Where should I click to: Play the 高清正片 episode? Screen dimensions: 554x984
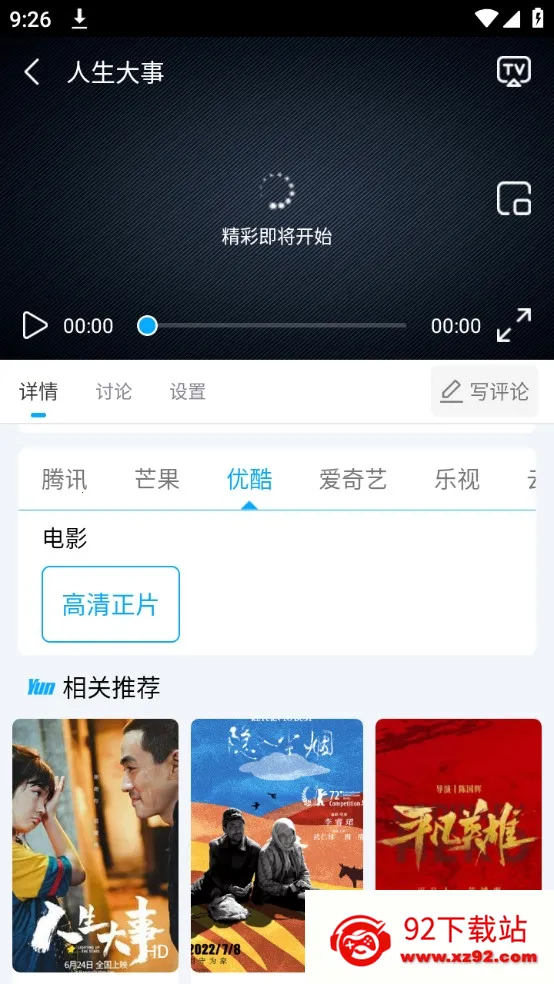110,604
